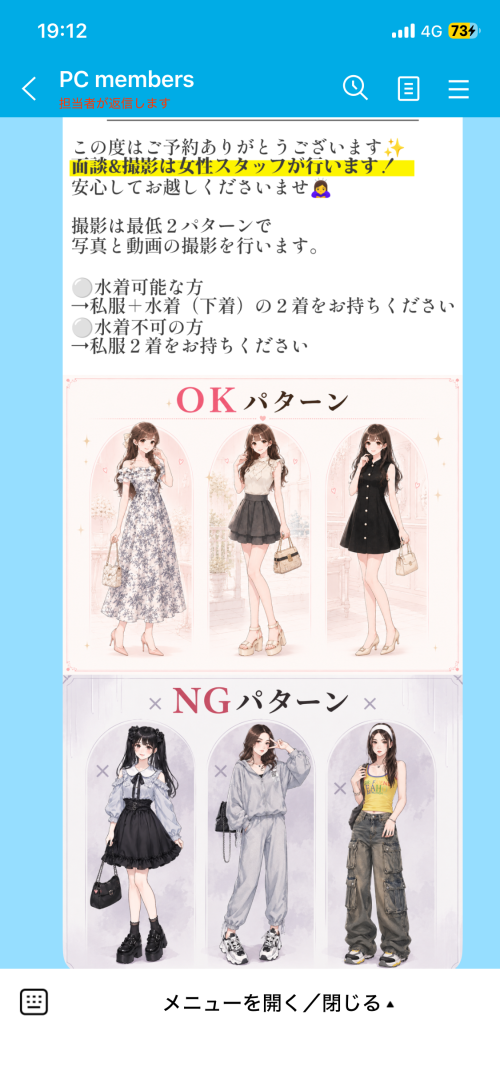This screenshot has width=500, height=1082.
Task: Toggle the メニューを開く／閉じる bar
Action: [x=279, y=1003]
